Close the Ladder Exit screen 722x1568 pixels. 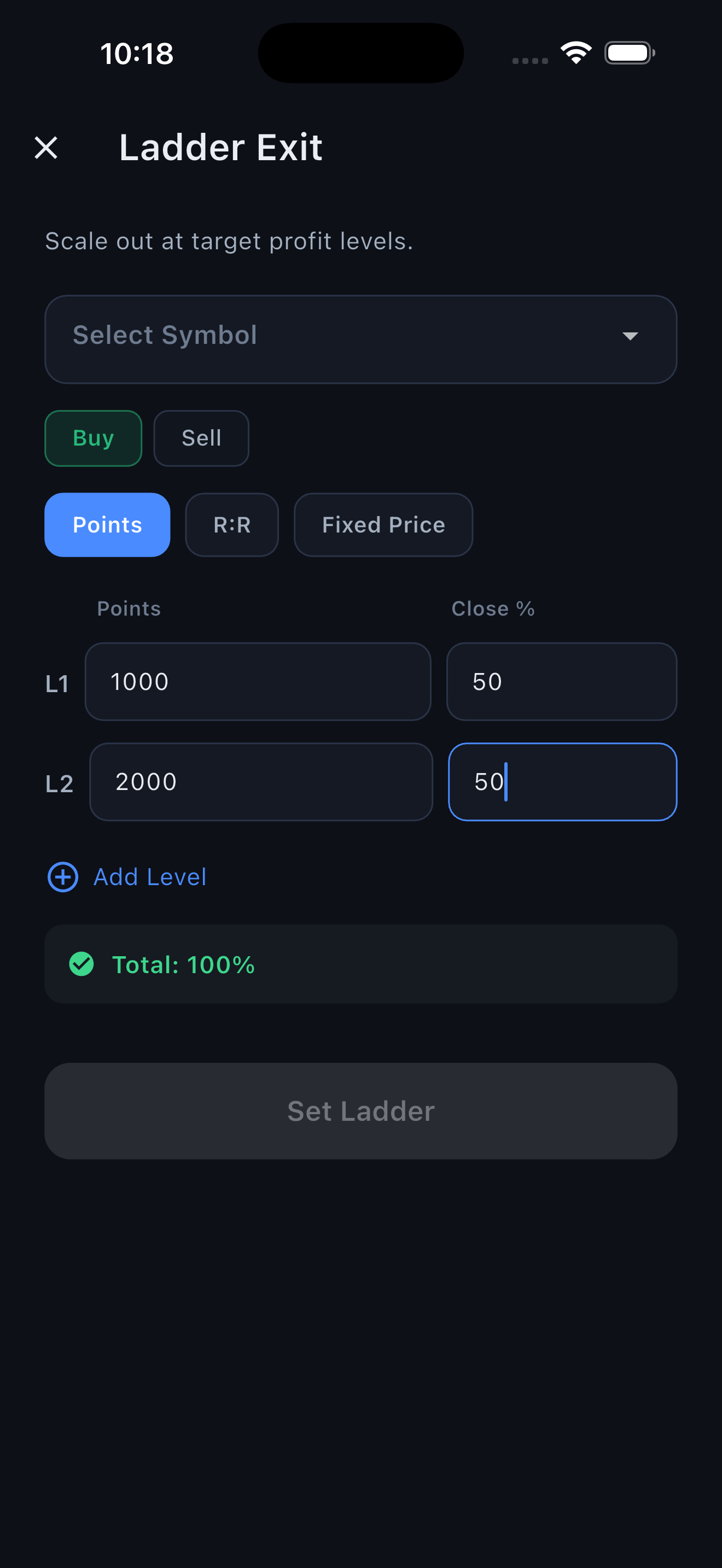click(x=46, y=147)
